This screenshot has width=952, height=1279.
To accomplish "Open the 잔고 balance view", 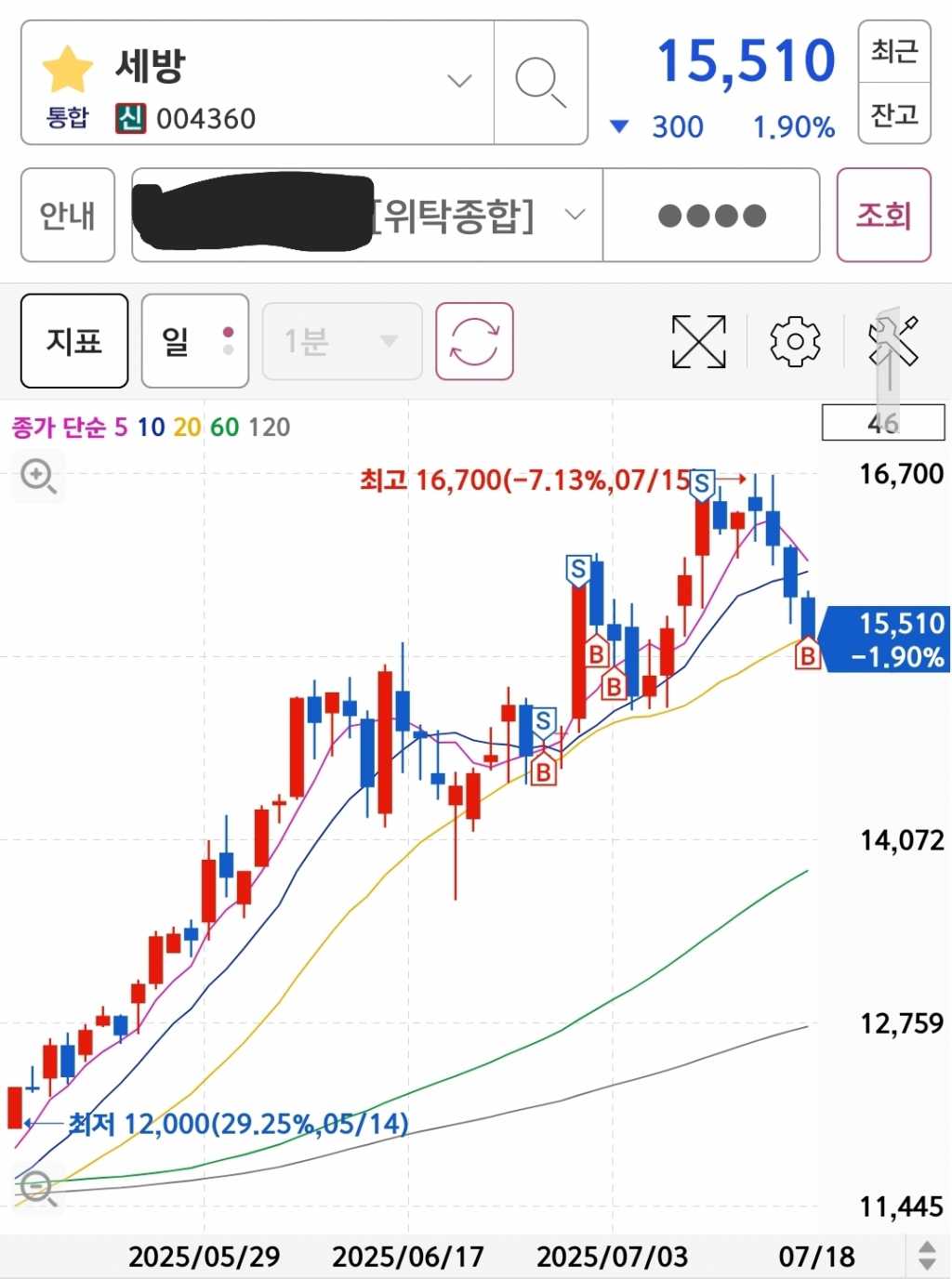I will [x=893, y=114].
